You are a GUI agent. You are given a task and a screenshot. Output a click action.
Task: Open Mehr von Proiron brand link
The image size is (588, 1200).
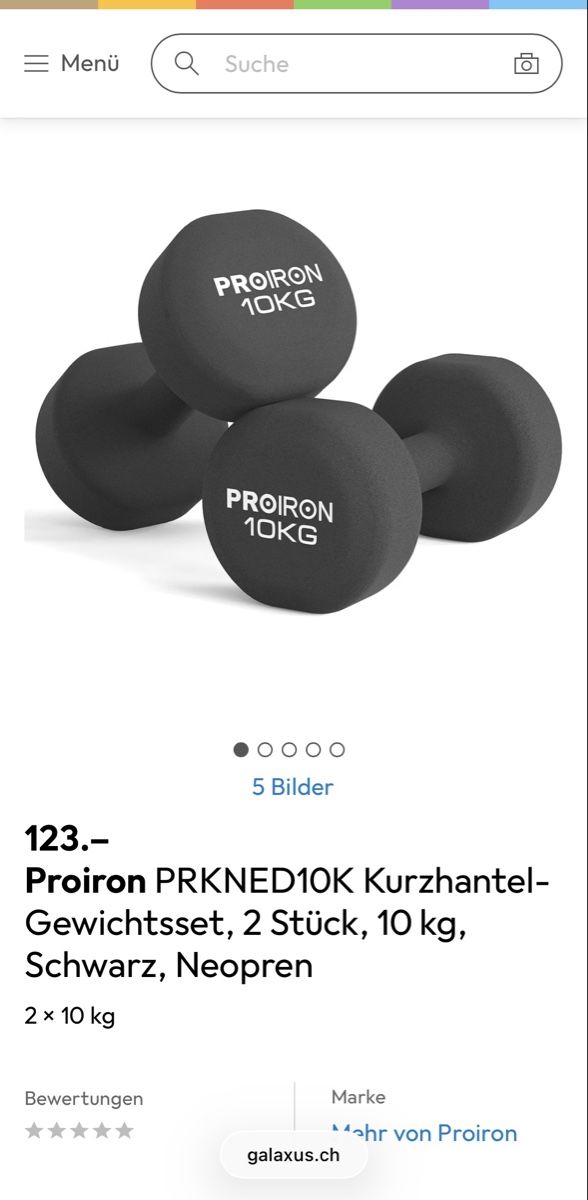[x=425, y=1133]
